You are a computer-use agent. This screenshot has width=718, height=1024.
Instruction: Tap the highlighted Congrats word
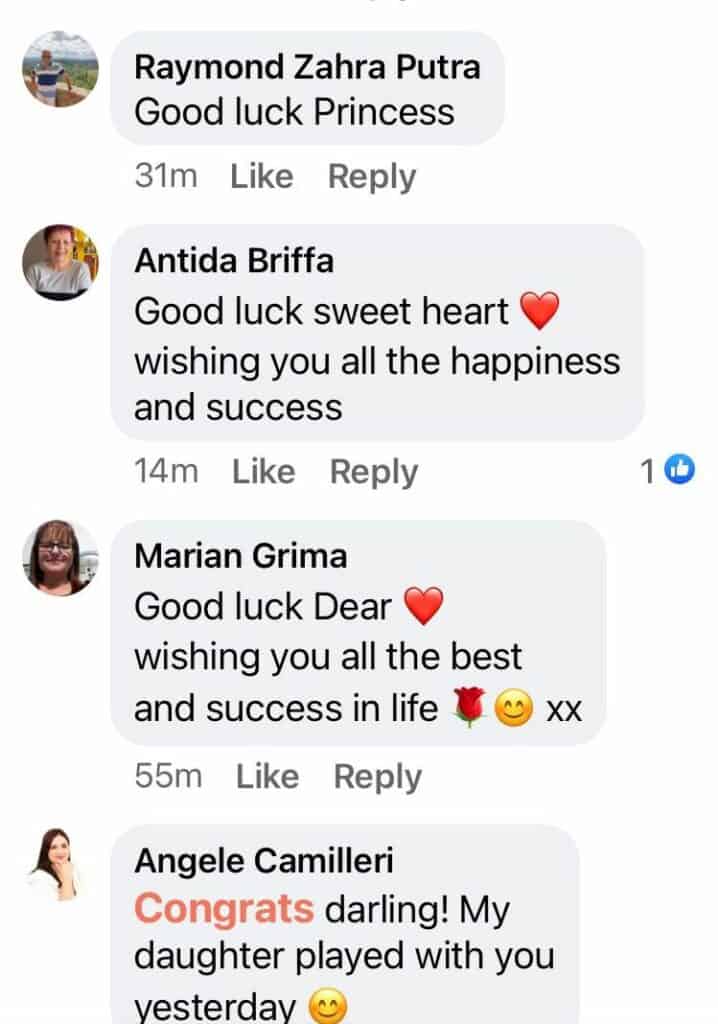pyautogui.click(x=223, y=909)
